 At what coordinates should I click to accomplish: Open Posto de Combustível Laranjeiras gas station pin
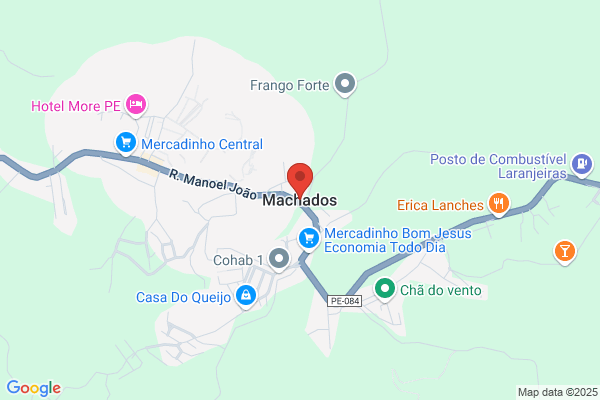coord(582,164)
